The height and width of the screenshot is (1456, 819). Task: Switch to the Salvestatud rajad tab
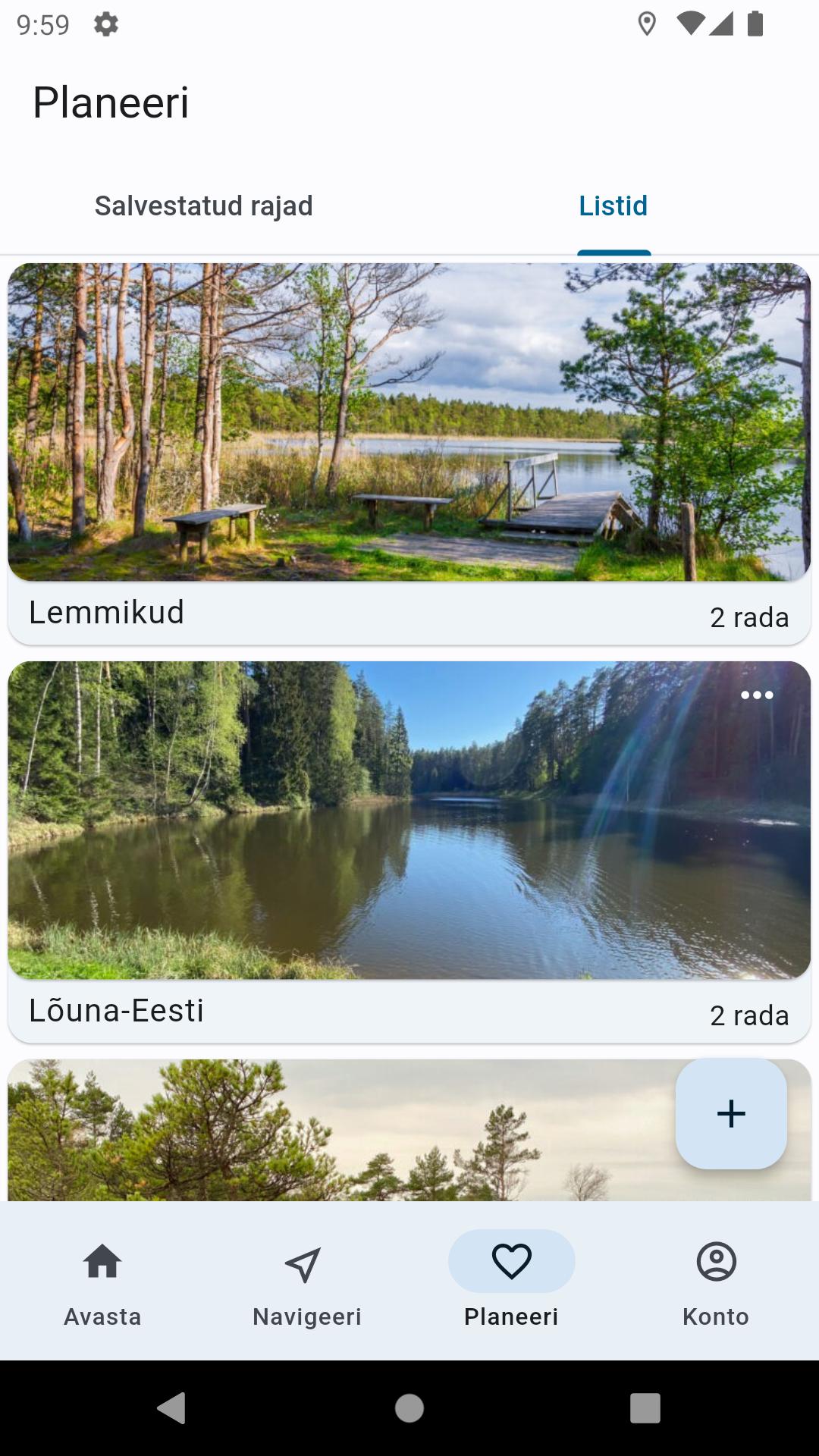point(204,206)
